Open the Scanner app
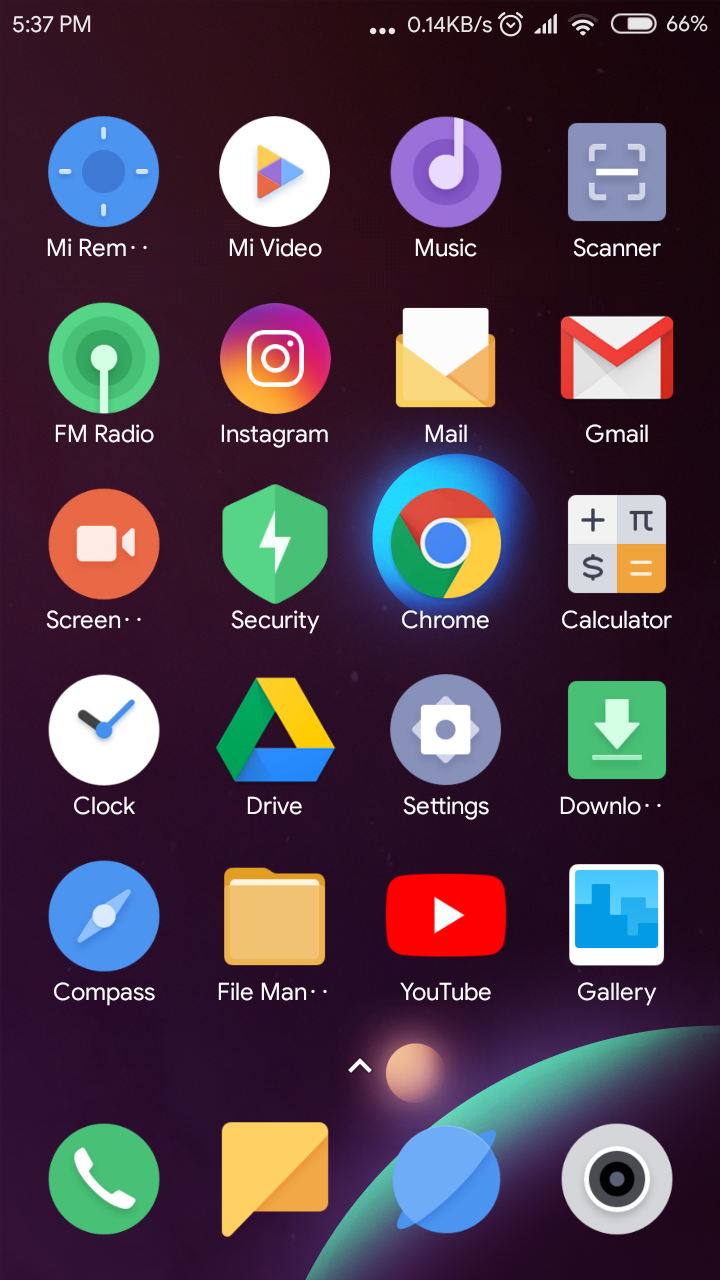Image resolution: width=720 pixels, height=1280 pixels. tap(616, 171)
